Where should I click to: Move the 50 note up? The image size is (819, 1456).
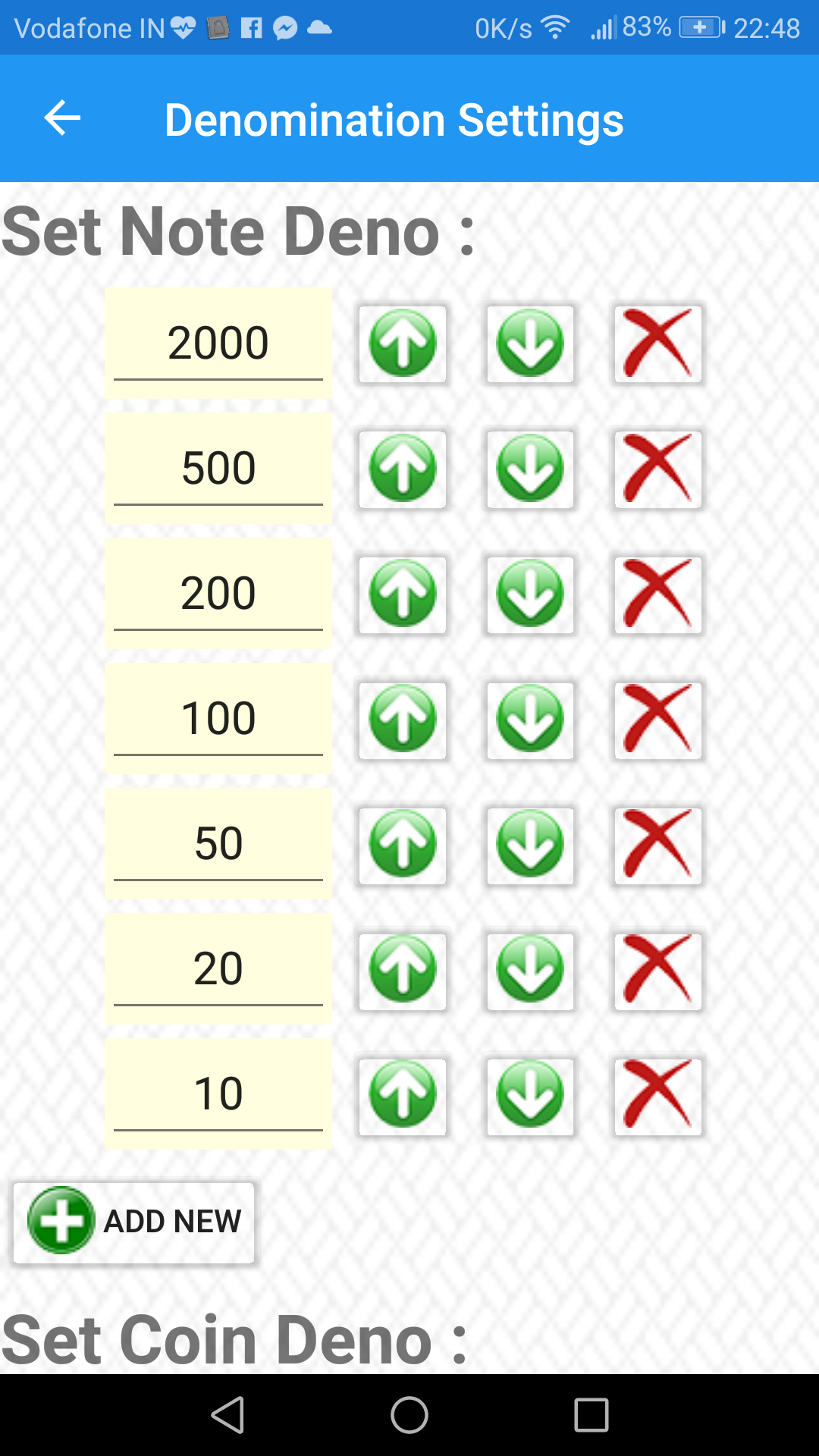point(403,844)
